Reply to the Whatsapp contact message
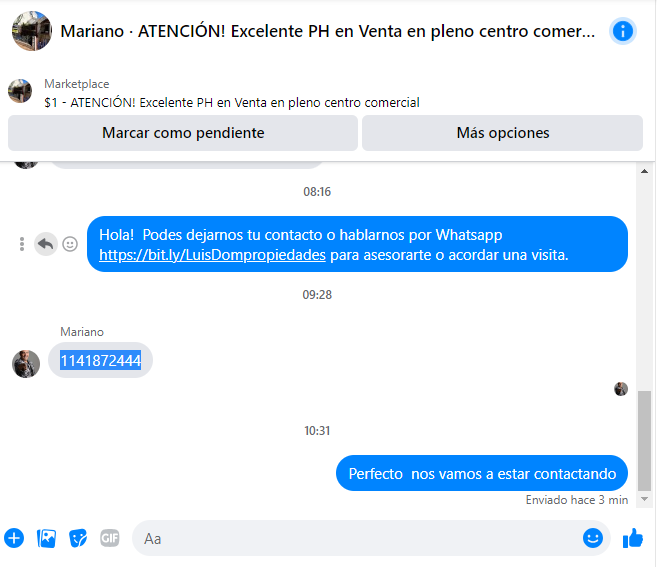657x567 pixels. (45, 243)
